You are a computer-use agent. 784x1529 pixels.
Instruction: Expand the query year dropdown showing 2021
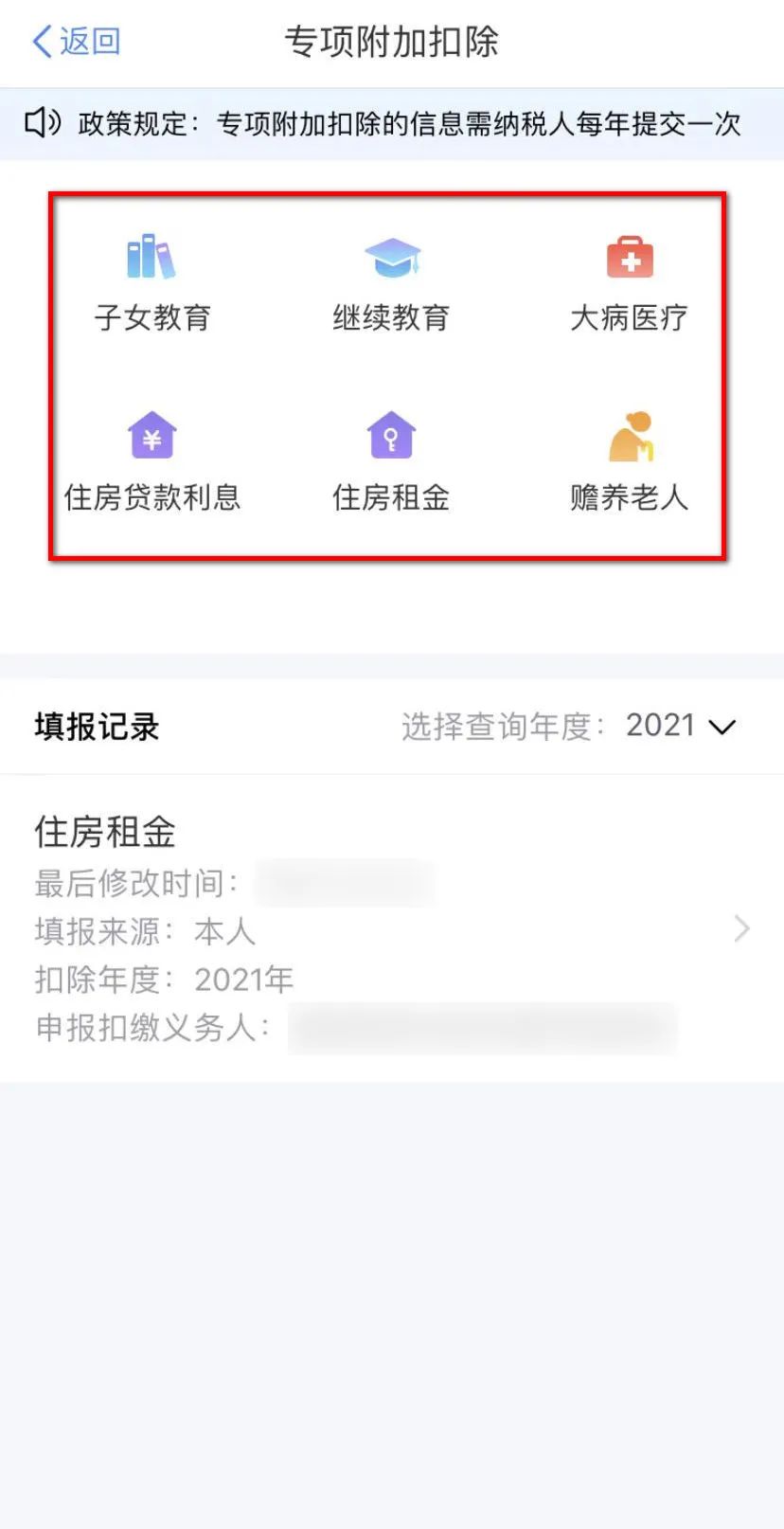[681, 726]
